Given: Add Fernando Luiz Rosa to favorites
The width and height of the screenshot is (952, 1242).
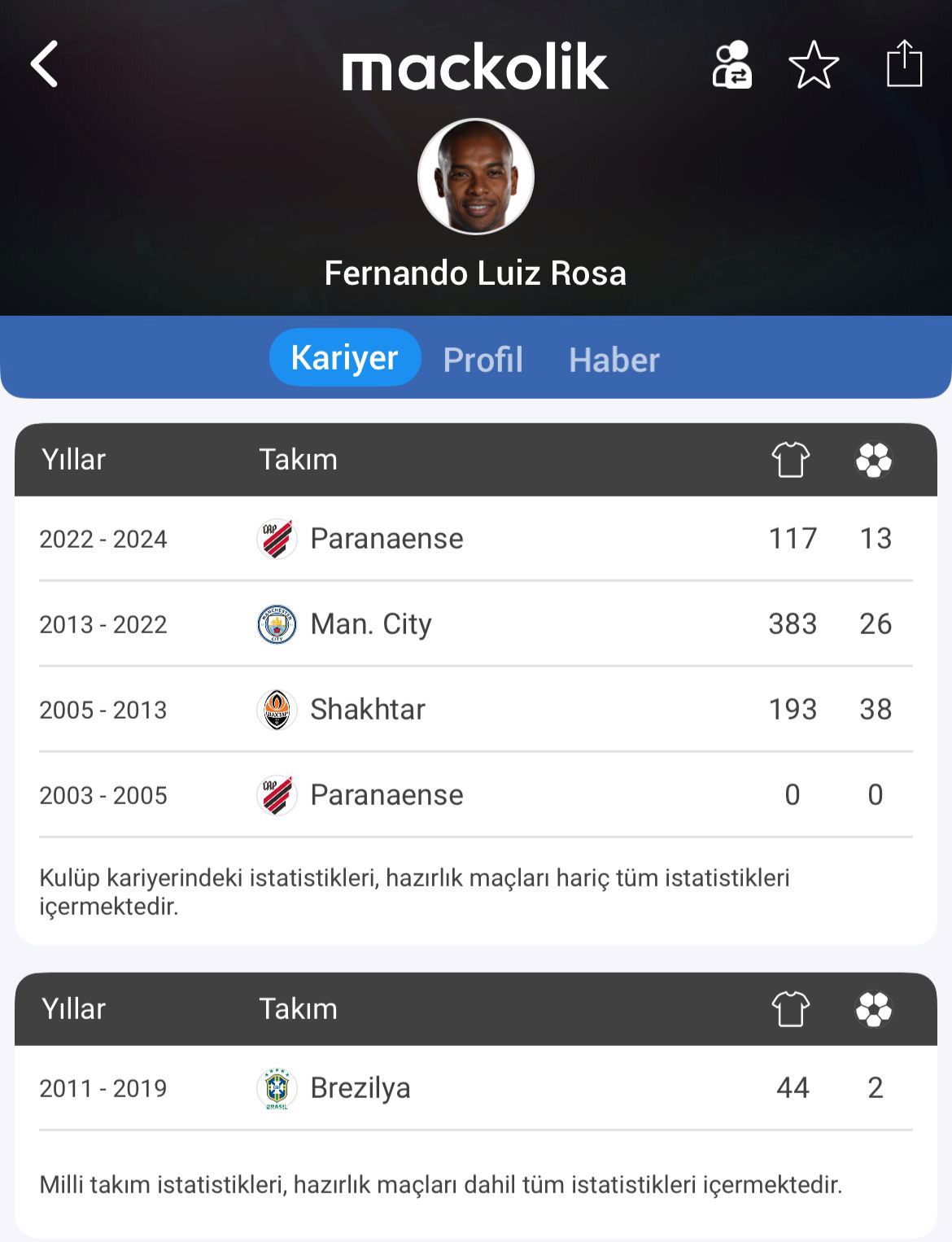Looking at the screenshot, I should click(814, 64).
